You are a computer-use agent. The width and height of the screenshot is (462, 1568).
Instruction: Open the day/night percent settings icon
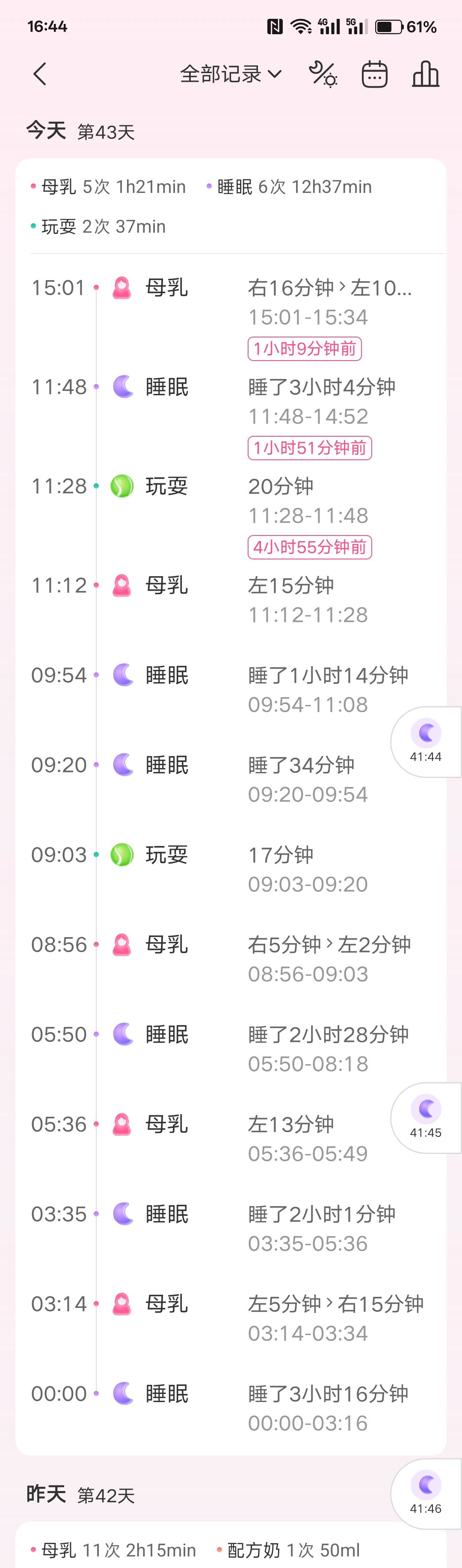[x=323, y=74]
